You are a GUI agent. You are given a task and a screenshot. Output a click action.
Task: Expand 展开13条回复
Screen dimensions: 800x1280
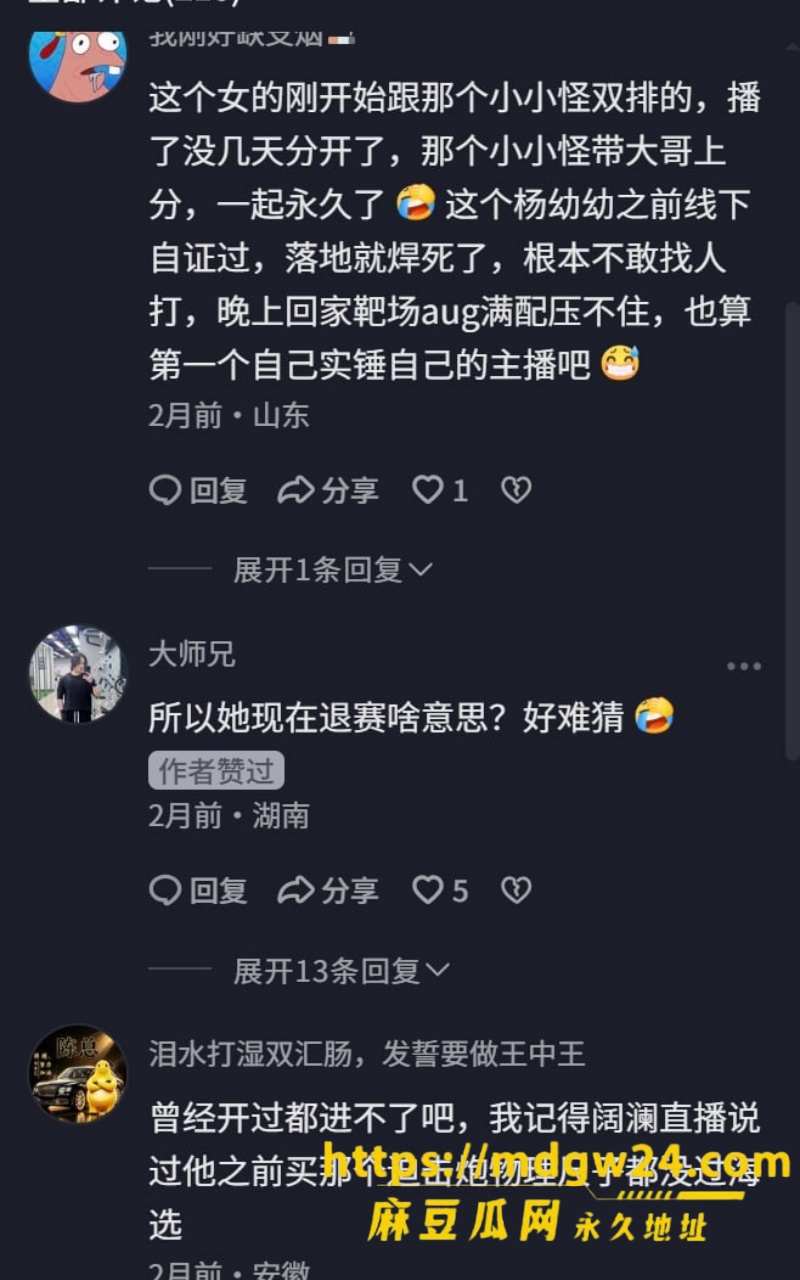pos(342,970)
